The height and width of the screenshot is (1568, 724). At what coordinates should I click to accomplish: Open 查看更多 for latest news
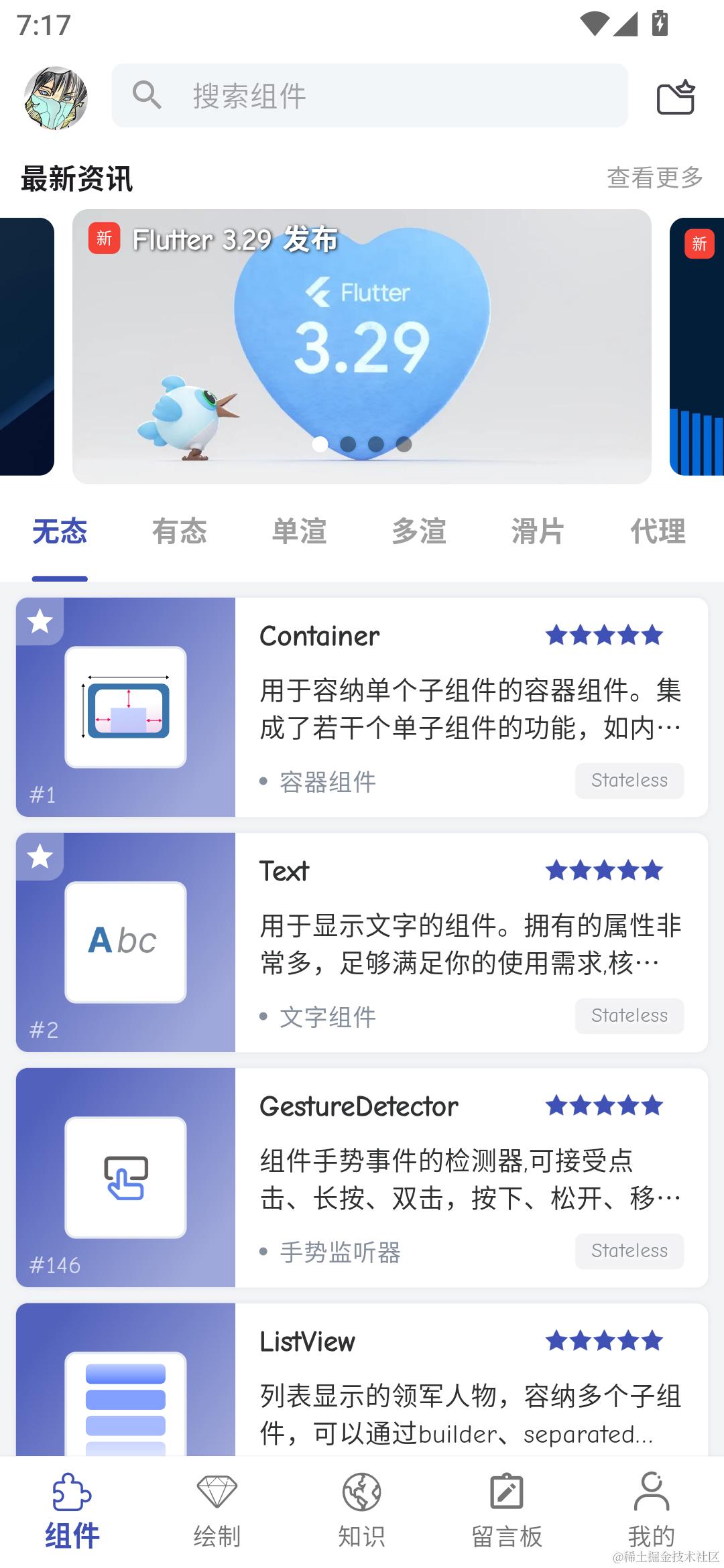point(654,178)
